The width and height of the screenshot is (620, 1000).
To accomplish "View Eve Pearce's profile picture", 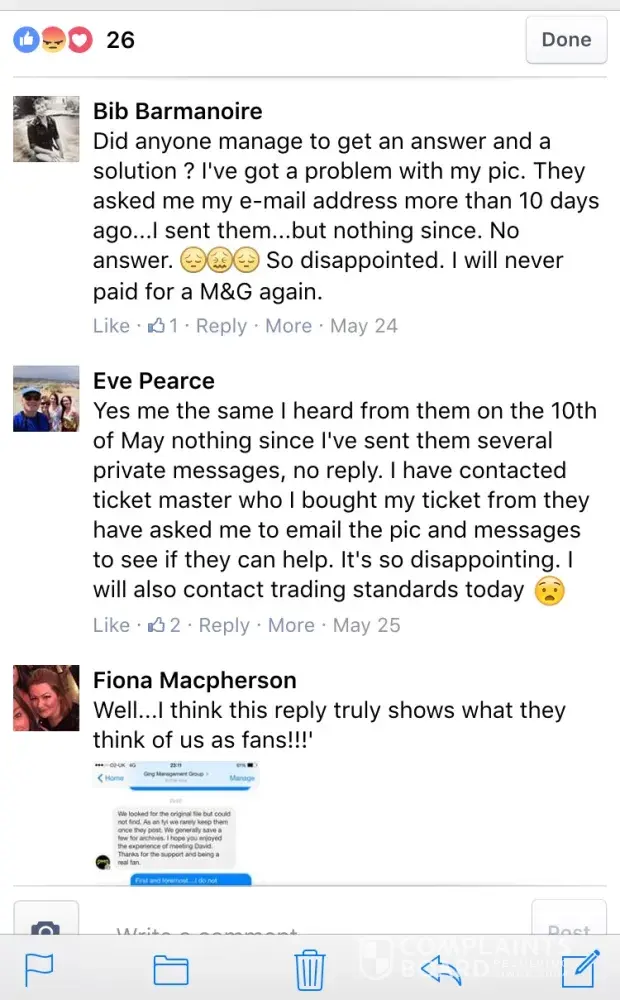I will pyautogui.click(x=46, y=398).
